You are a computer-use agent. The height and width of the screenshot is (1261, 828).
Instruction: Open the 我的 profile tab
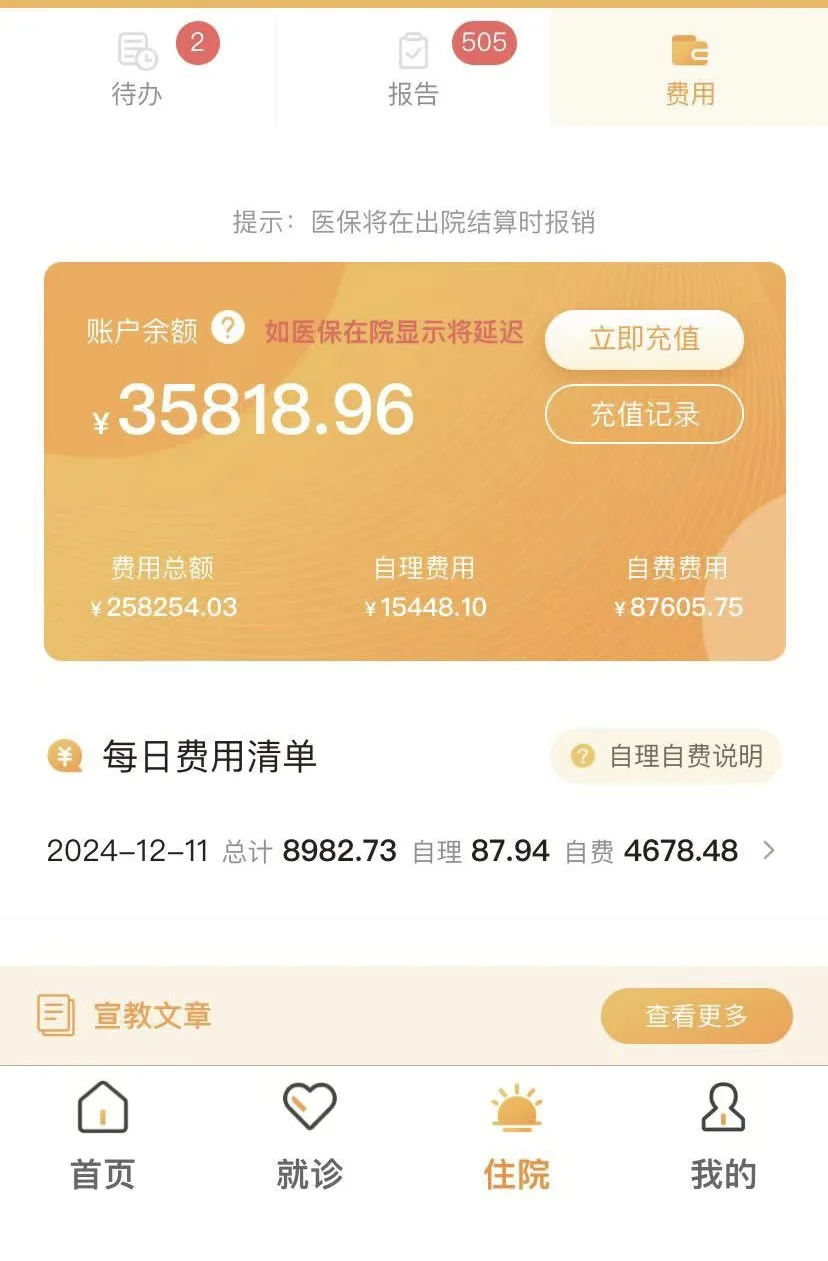(x=723, y=1136)
